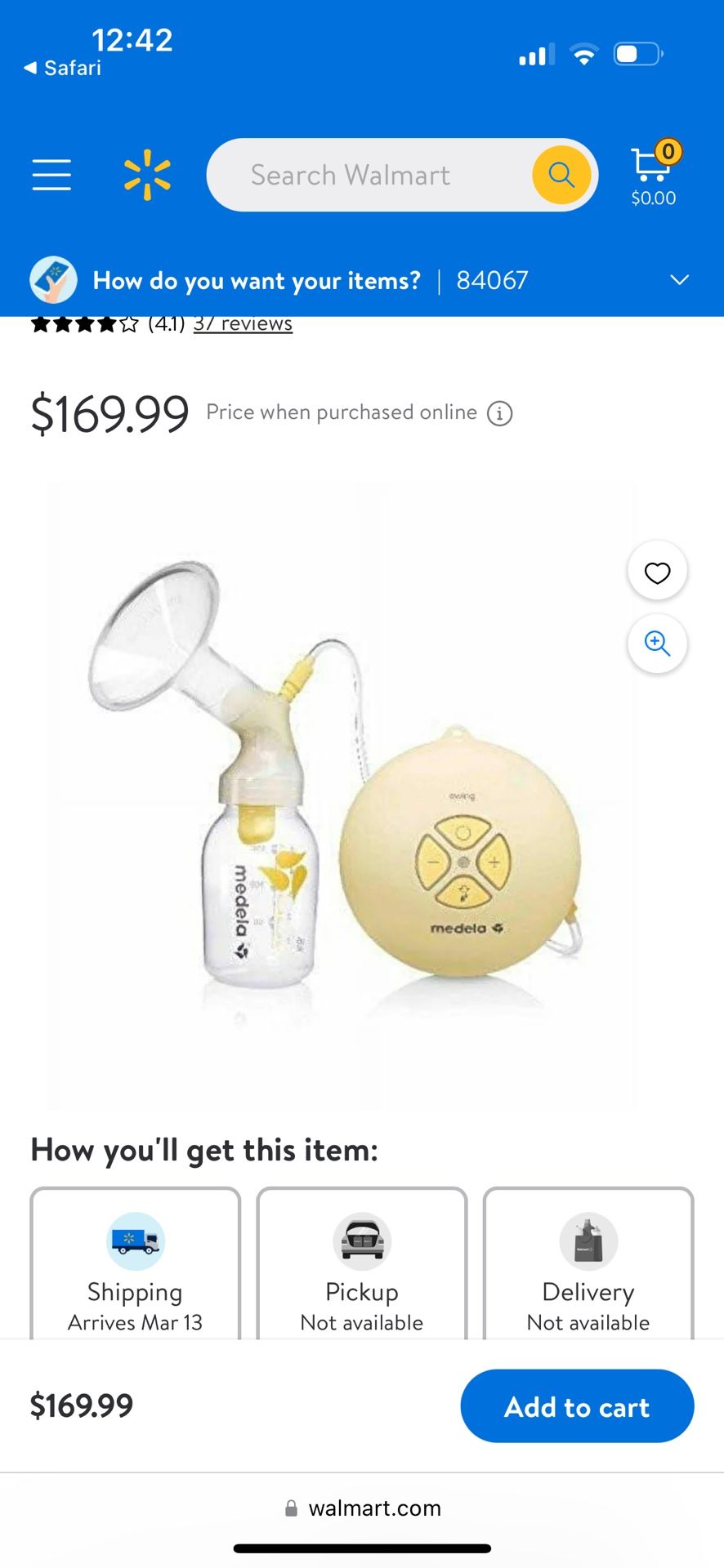Add item to favorites with the heart icon

[657, 570]
